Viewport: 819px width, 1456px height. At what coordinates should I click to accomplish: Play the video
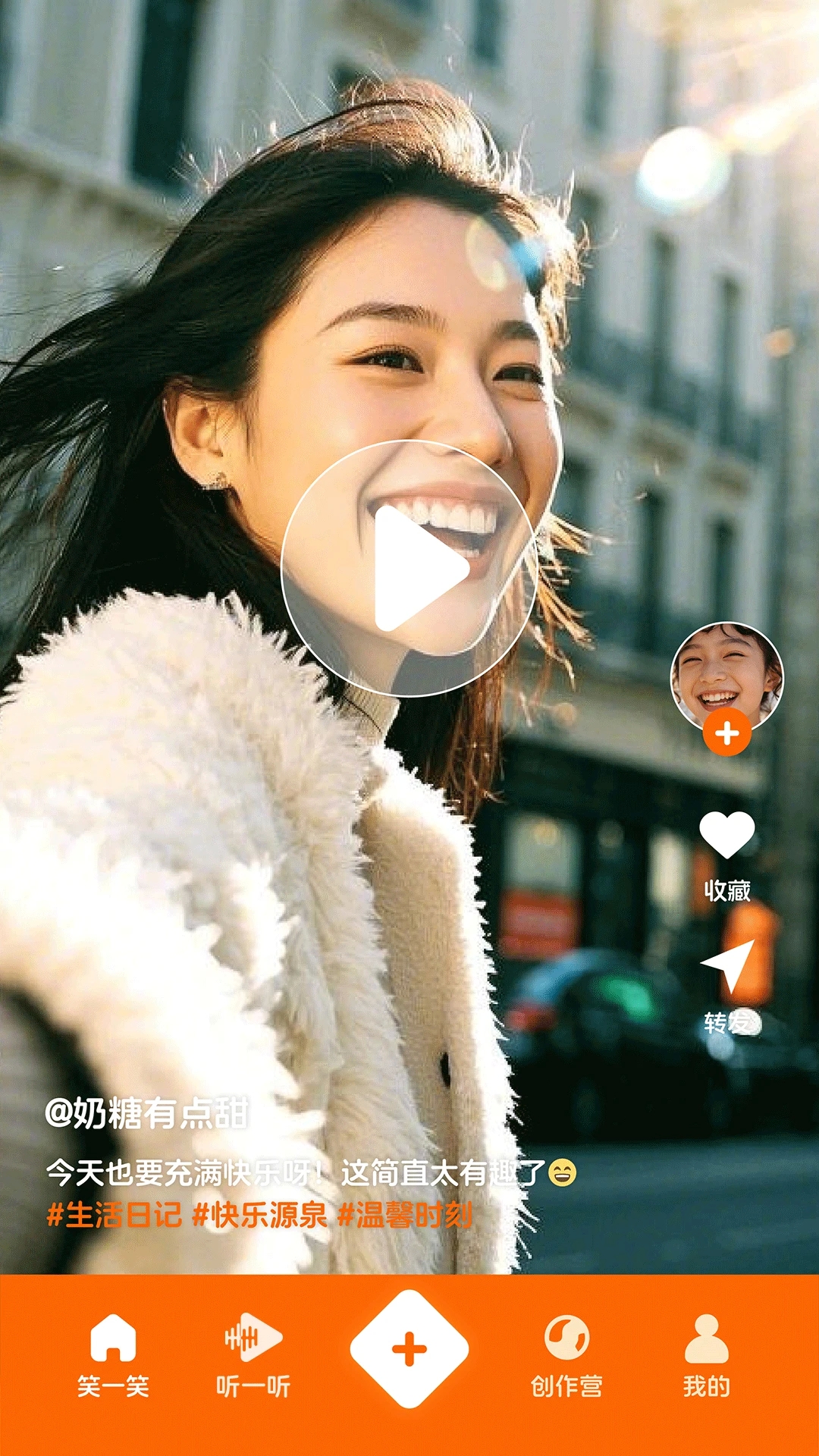(409, 568)
